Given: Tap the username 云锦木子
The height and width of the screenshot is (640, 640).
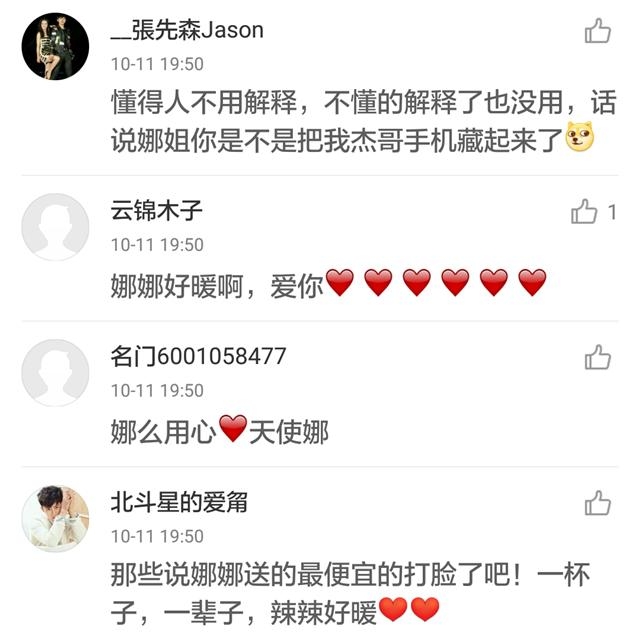Looking at the screenshot, I should click(157, 211).
